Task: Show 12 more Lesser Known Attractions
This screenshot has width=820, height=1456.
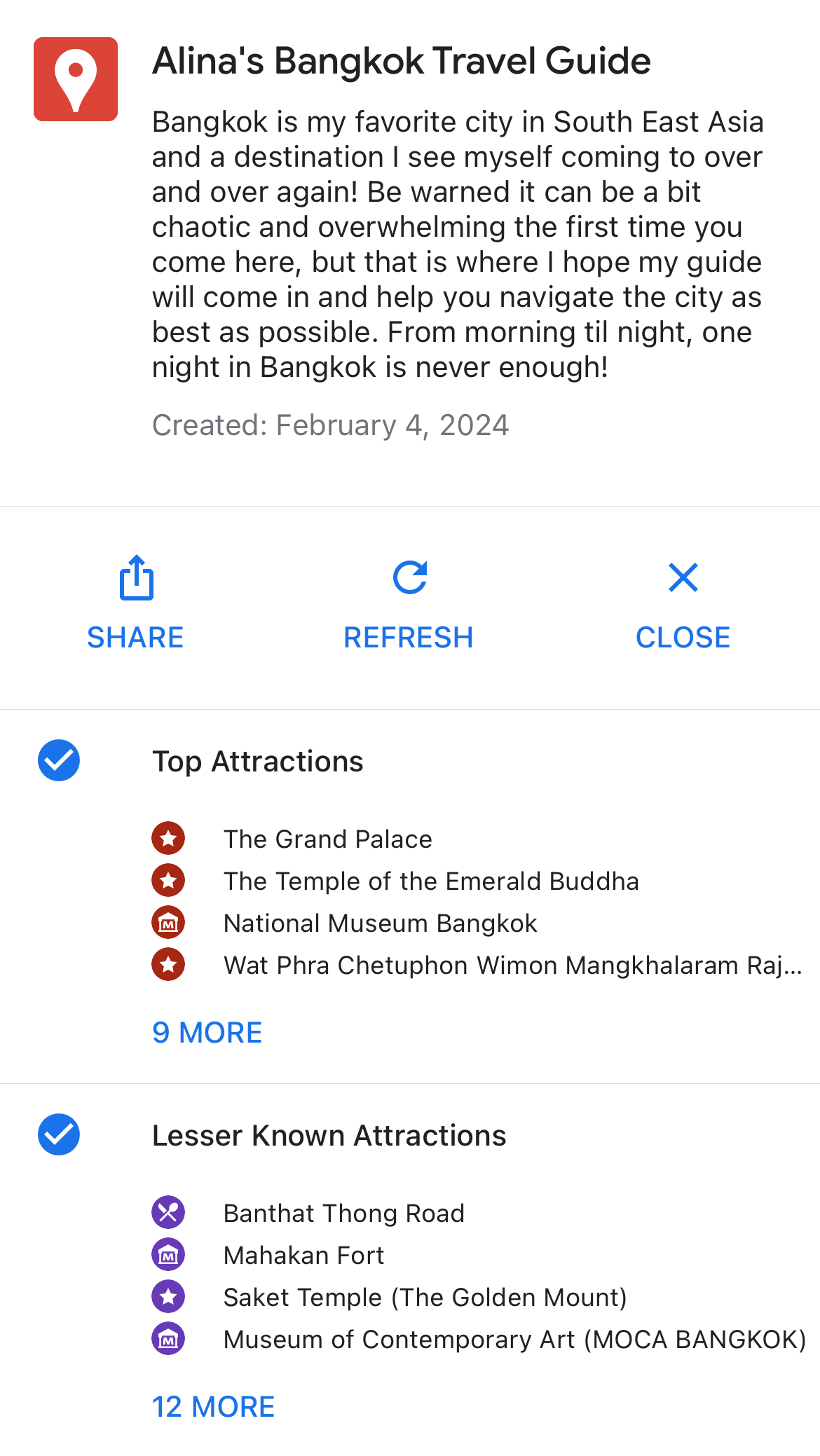Action: (x=213, y=1406)
